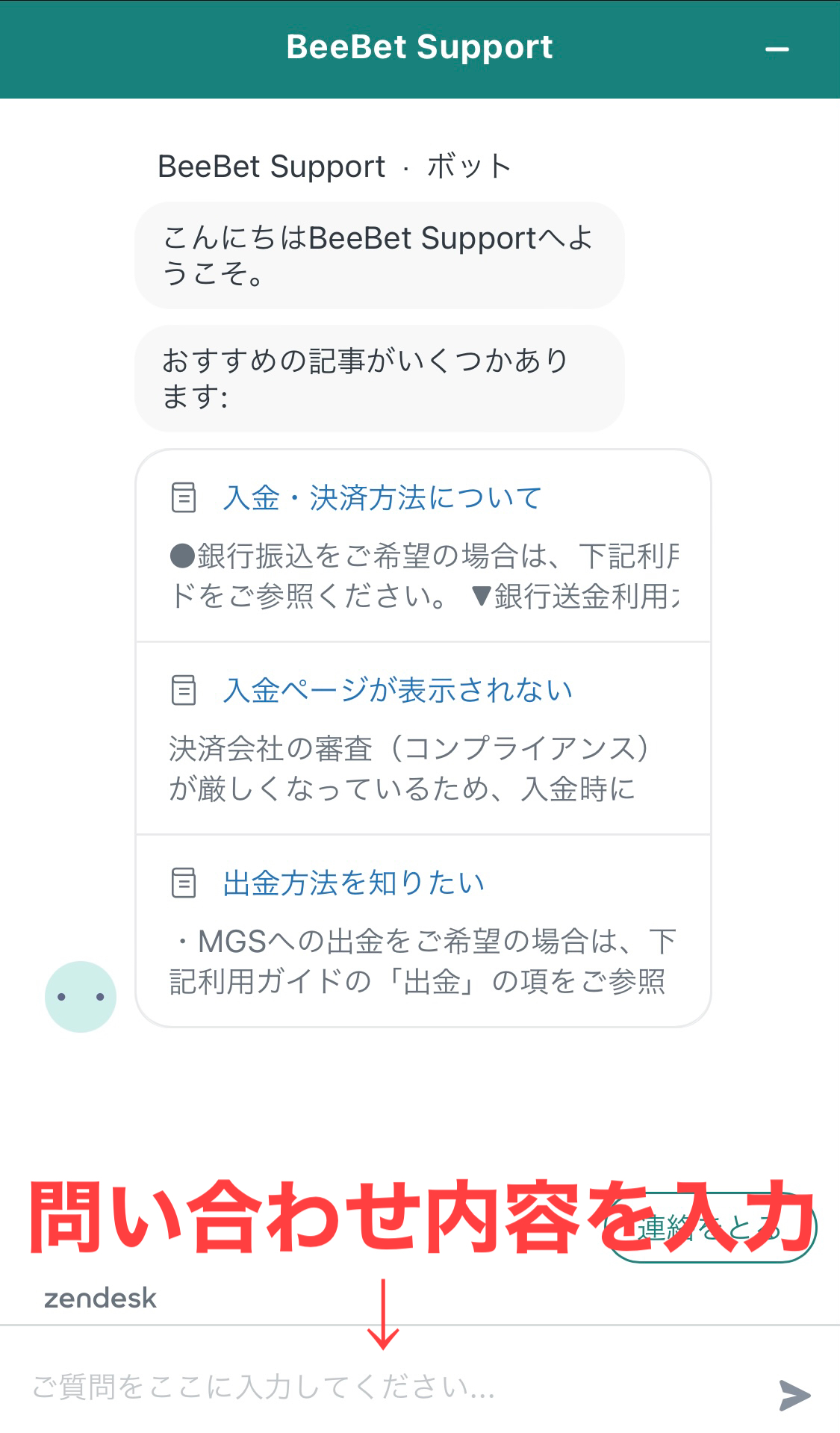Tap the 連絡をとる button
The width and height of the screenshot is (840, 1433).
click(x=710, y=1228)
